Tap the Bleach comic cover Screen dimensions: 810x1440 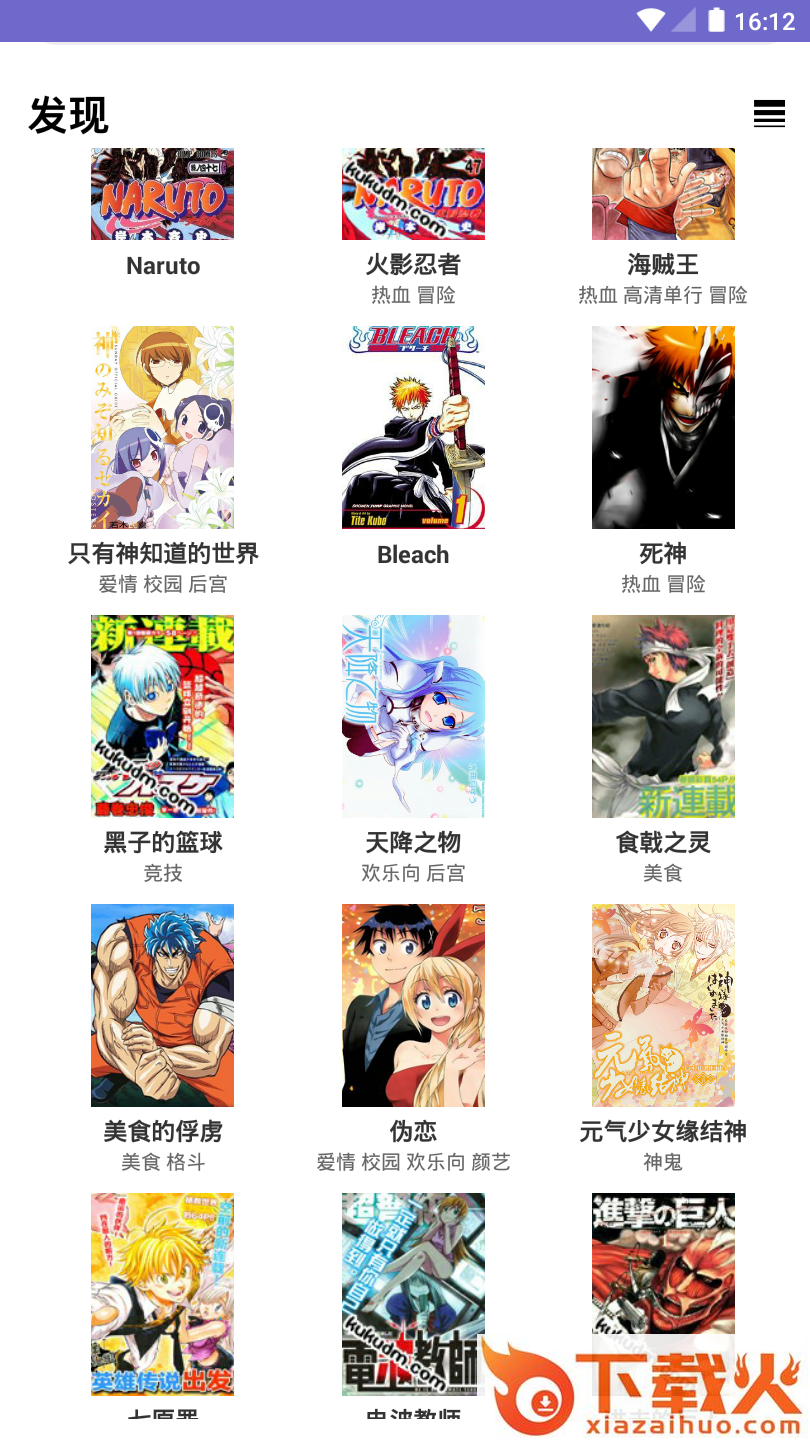(x=413, y=428)
